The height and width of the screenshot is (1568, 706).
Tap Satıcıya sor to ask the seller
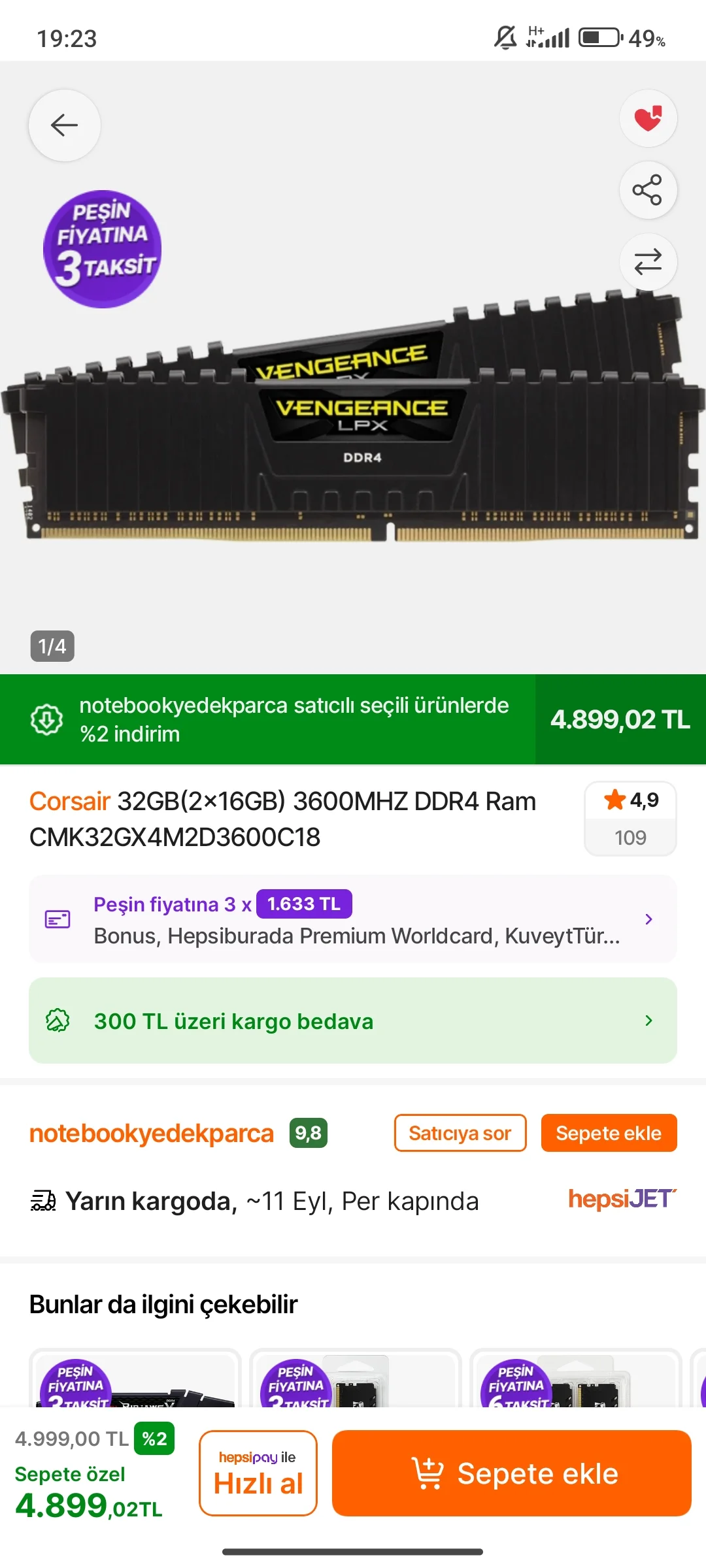click(x=460, y=1134)
